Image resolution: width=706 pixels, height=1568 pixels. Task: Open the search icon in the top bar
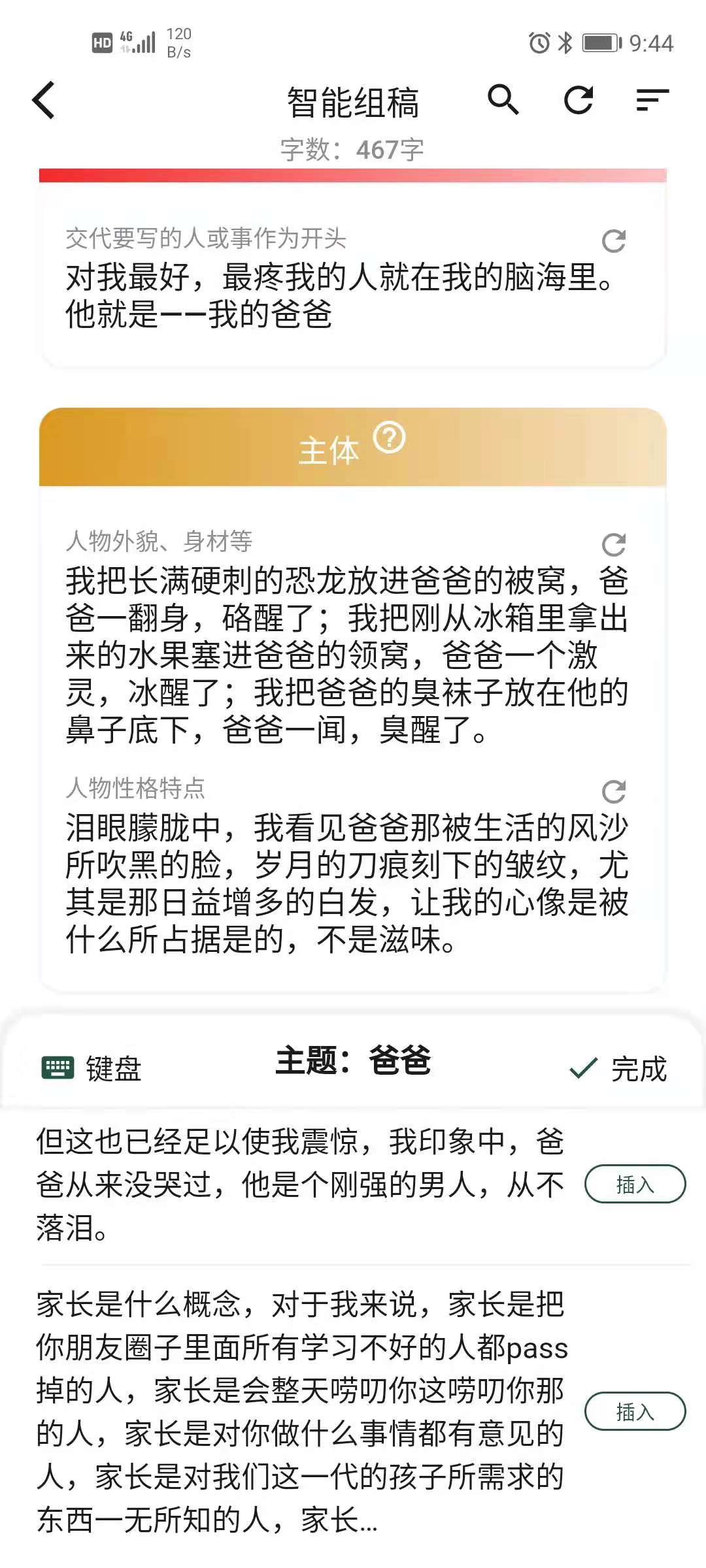(x=503, y=100)
